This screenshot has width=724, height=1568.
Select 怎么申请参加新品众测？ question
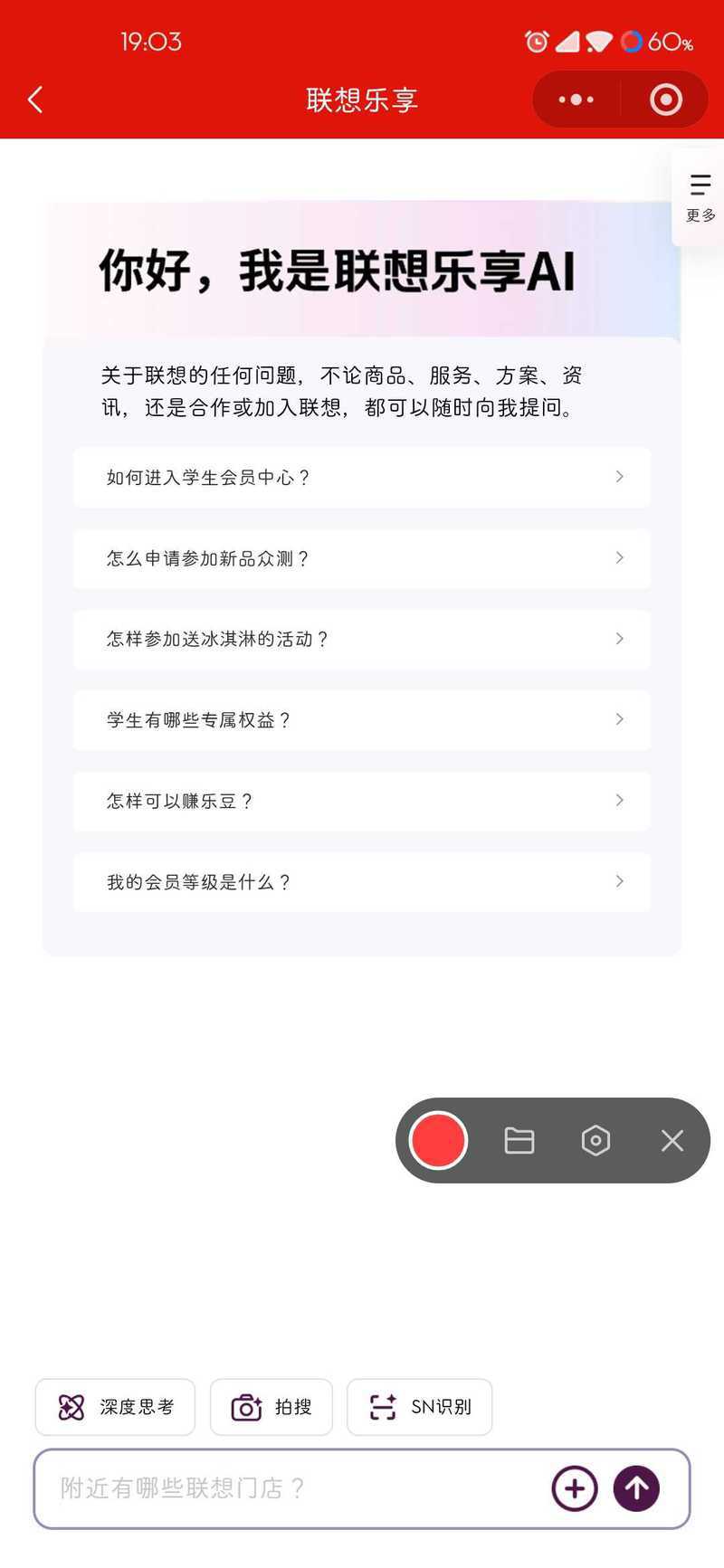point(362,558)
